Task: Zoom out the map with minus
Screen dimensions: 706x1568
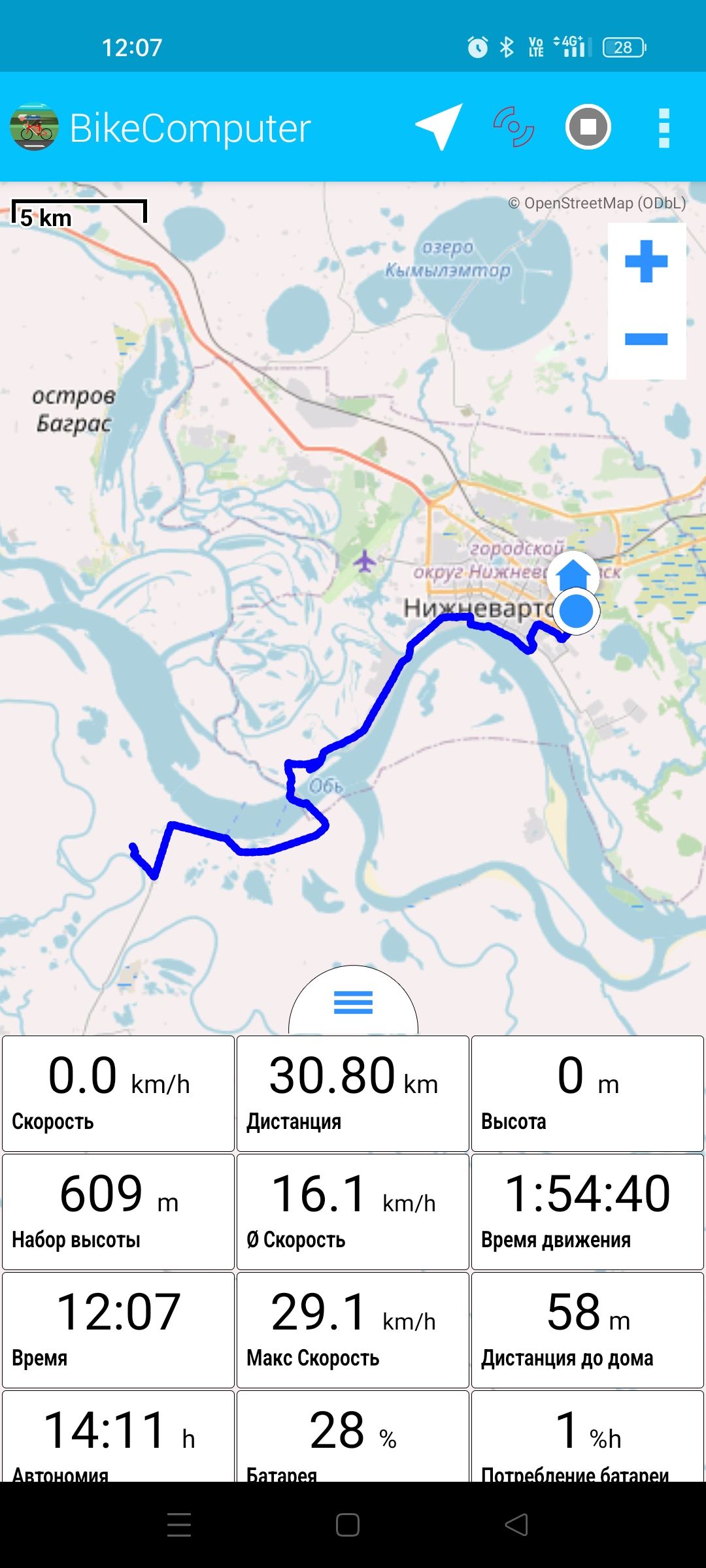Action: pos(647,339)
